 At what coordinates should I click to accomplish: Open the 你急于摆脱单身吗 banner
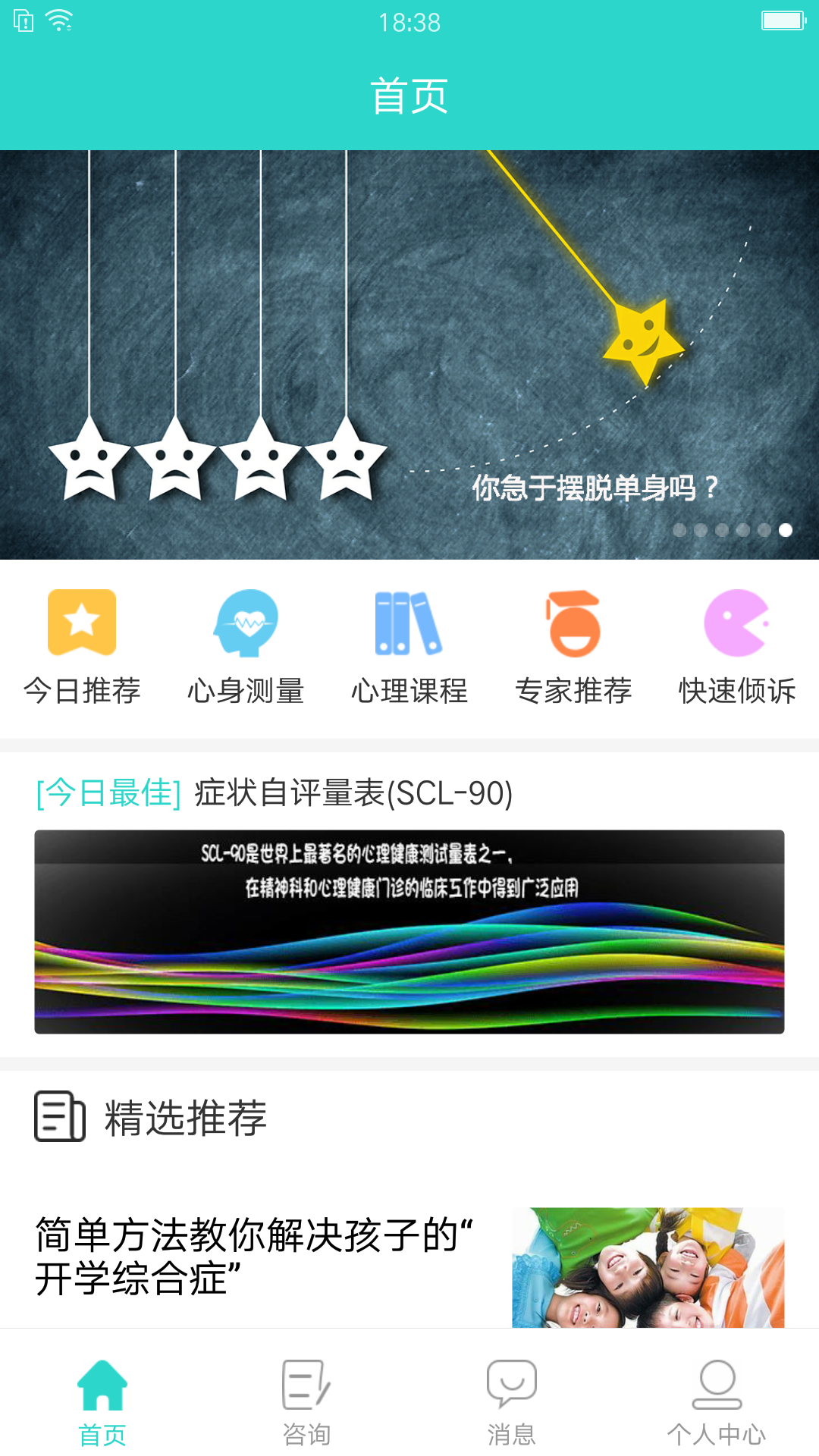click(409, 355)
